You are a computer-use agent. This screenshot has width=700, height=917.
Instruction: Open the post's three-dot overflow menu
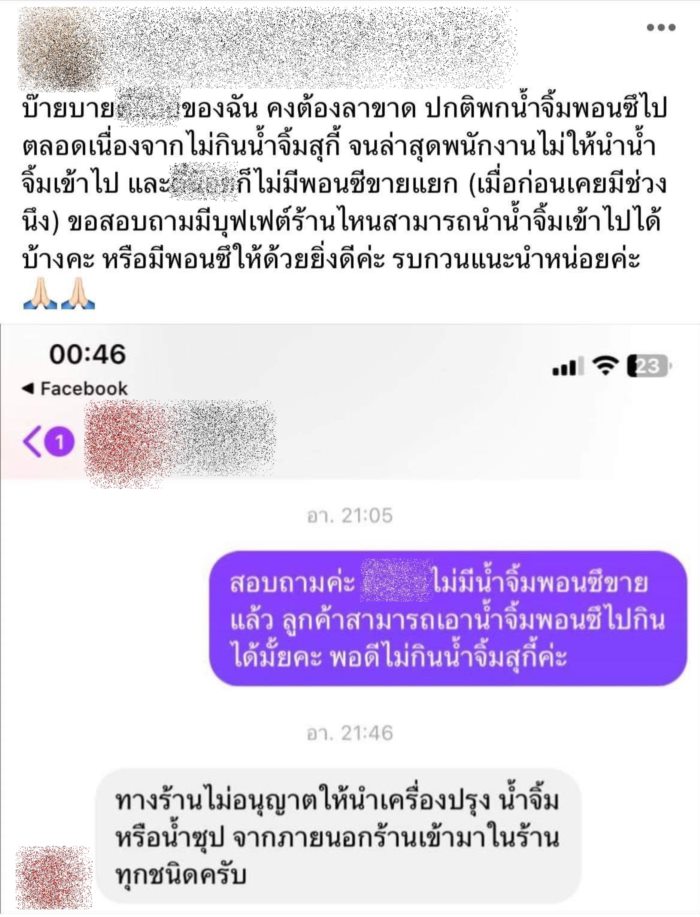click(660, 28)
